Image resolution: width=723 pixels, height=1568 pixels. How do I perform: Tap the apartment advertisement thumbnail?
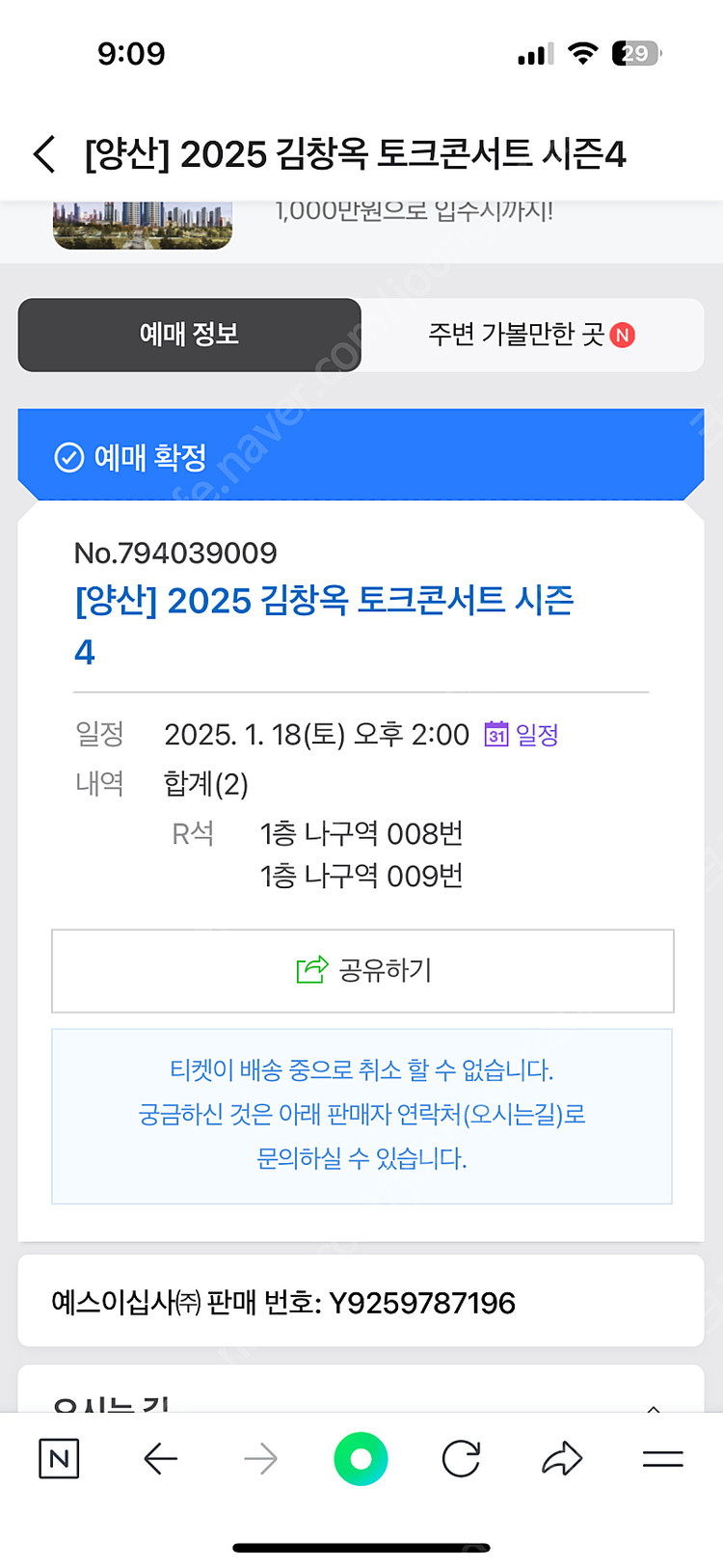(x=141, y=223)
